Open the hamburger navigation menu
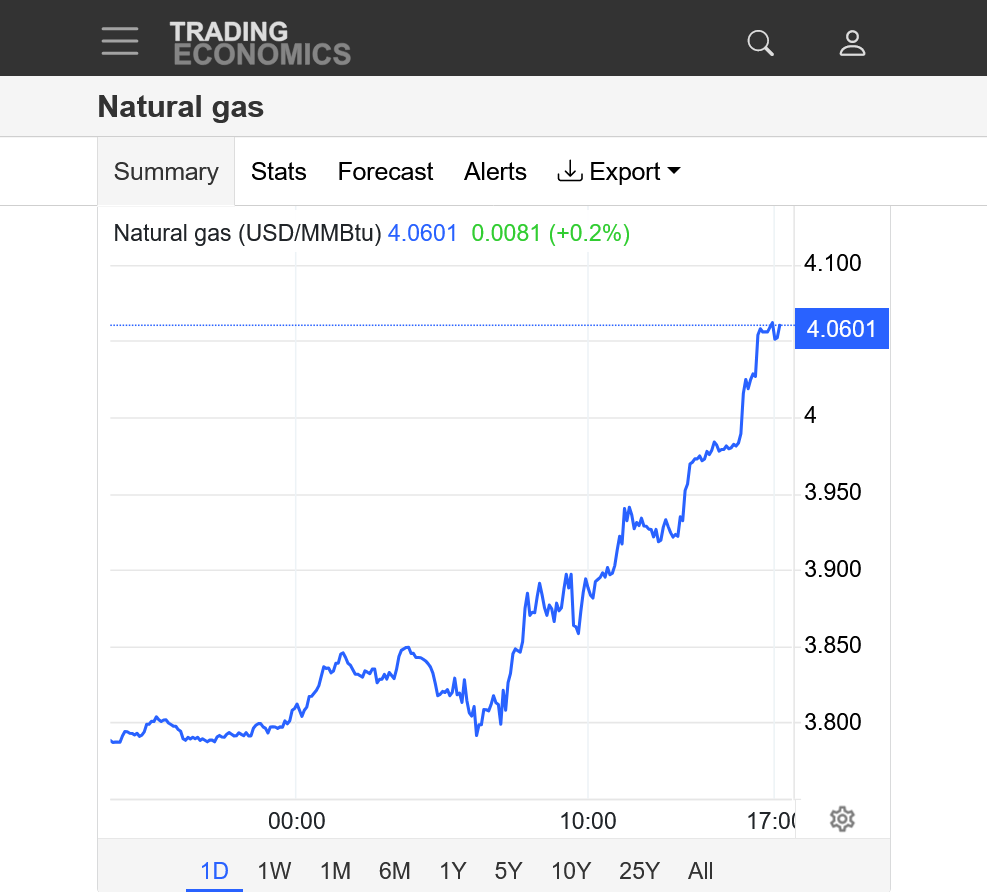987x892 pixels. [x=120, y=41]
